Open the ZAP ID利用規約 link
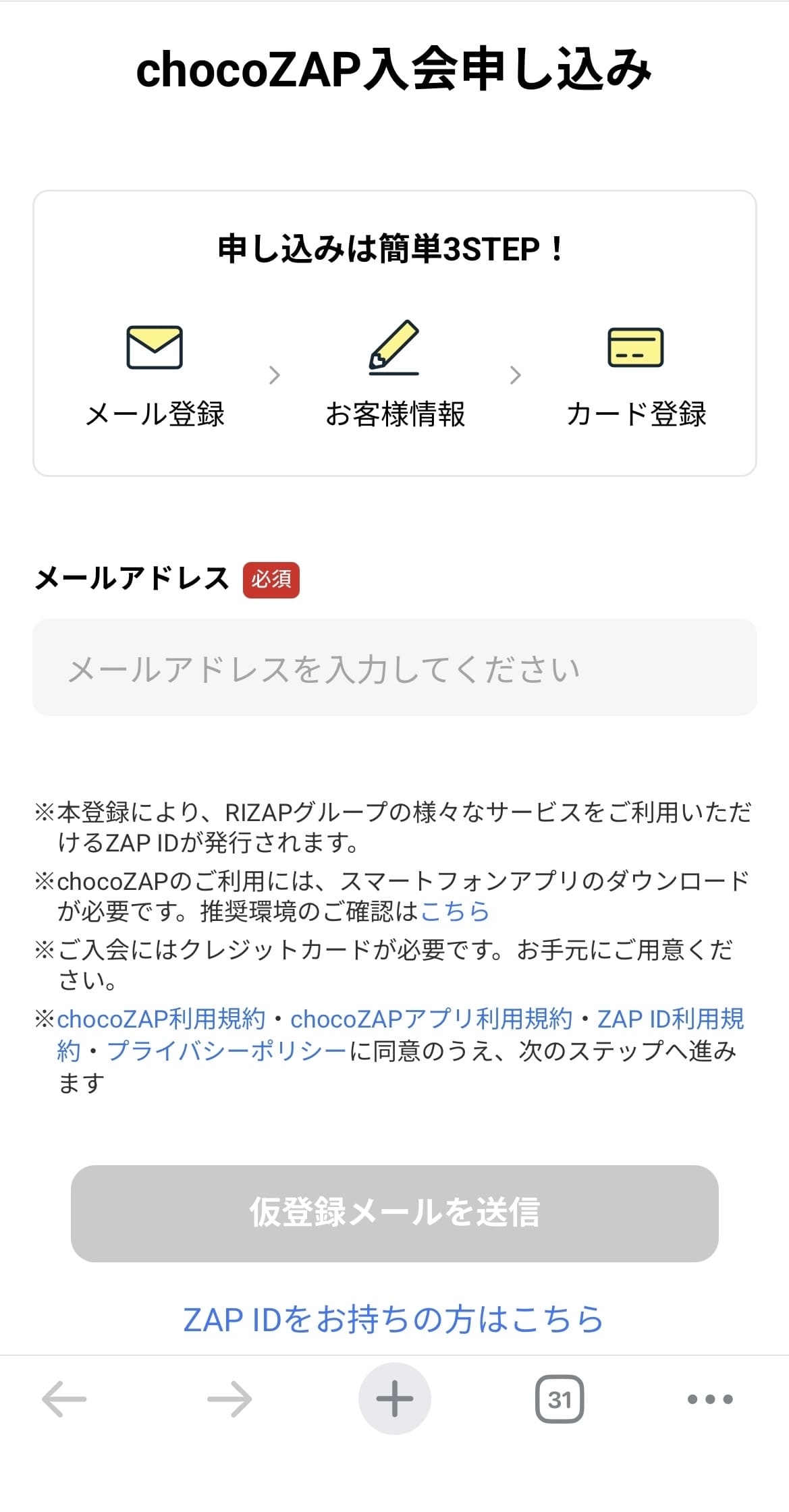Viewport: 789px width, 1512px height. pos(670,1019)
